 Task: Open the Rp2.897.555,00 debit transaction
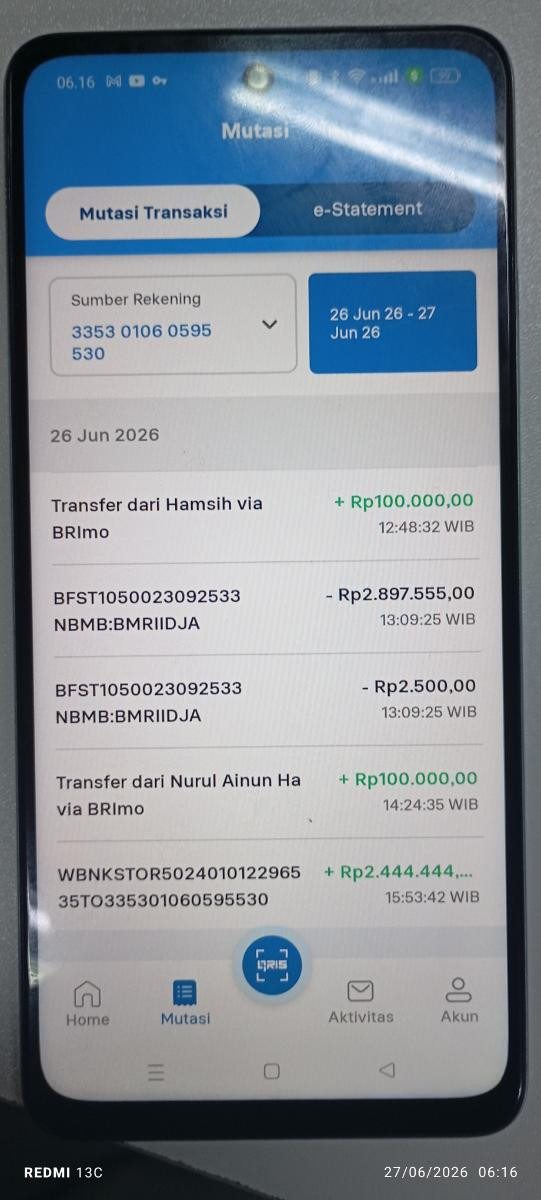point(265,608)
